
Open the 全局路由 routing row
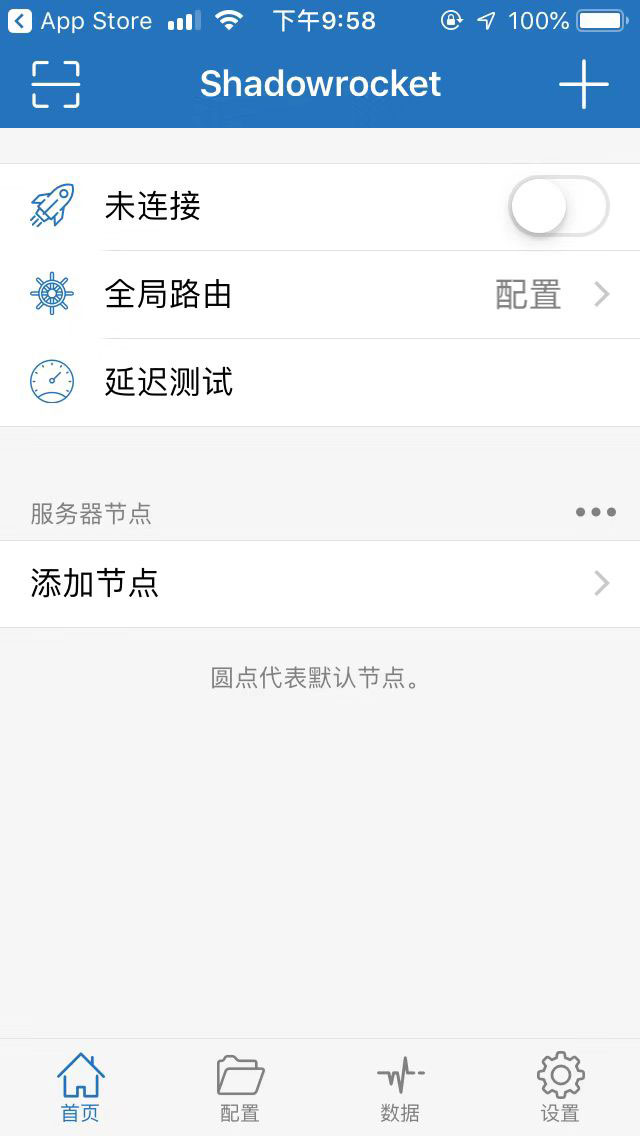tap(320, 295)
